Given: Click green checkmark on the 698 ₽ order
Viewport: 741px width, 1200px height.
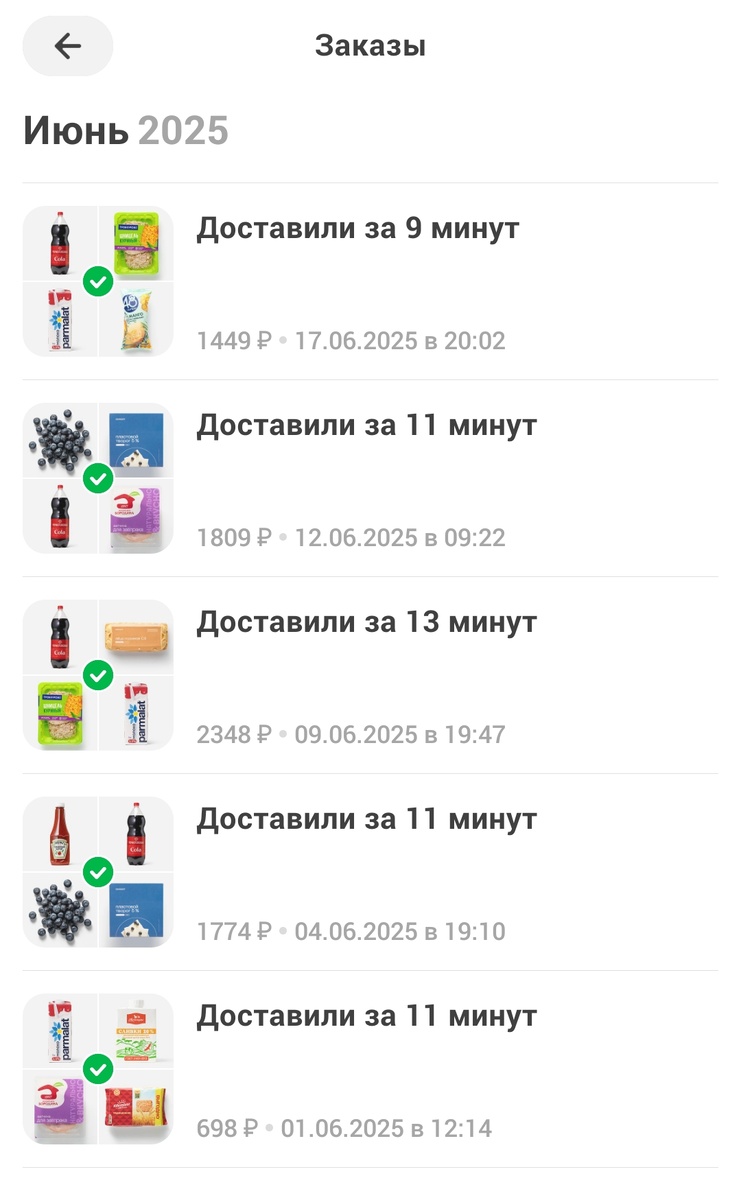Looking at the screenshot, I should pos(97,1068).
